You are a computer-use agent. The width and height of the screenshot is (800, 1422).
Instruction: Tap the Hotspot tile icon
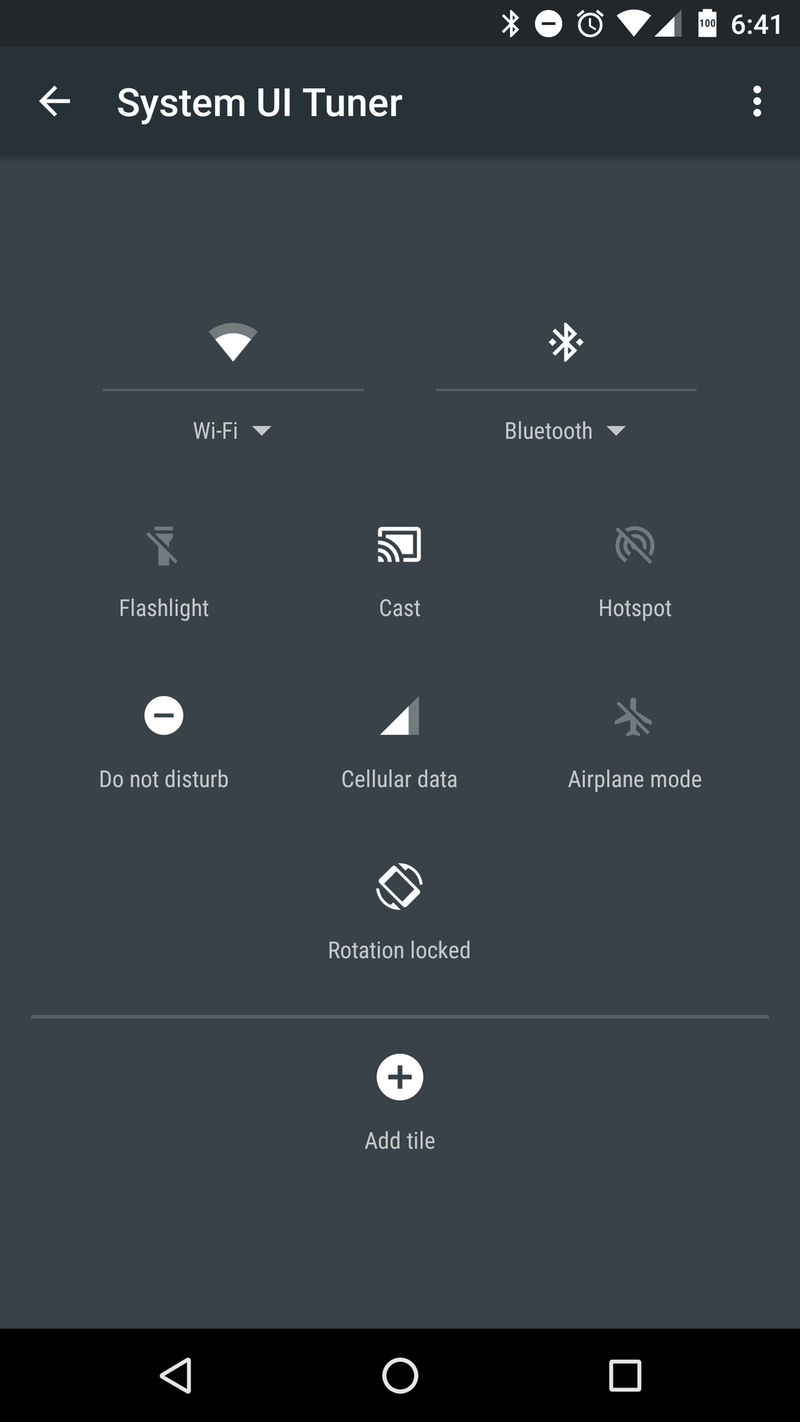635,545
